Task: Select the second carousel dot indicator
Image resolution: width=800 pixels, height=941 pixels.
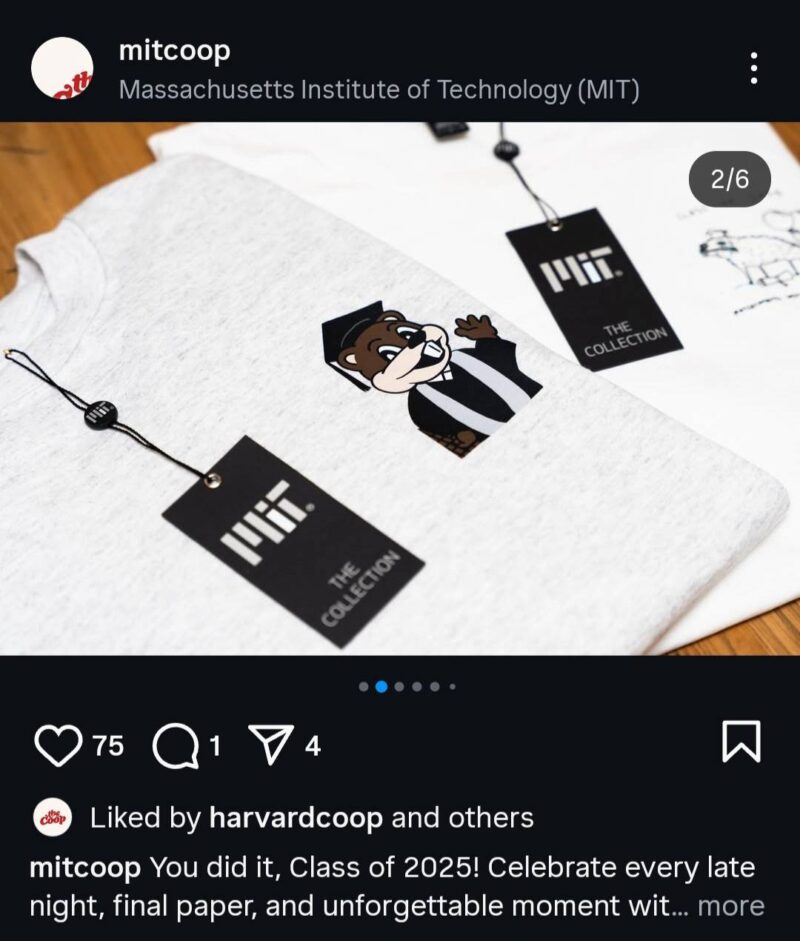Action: [383, 687]
